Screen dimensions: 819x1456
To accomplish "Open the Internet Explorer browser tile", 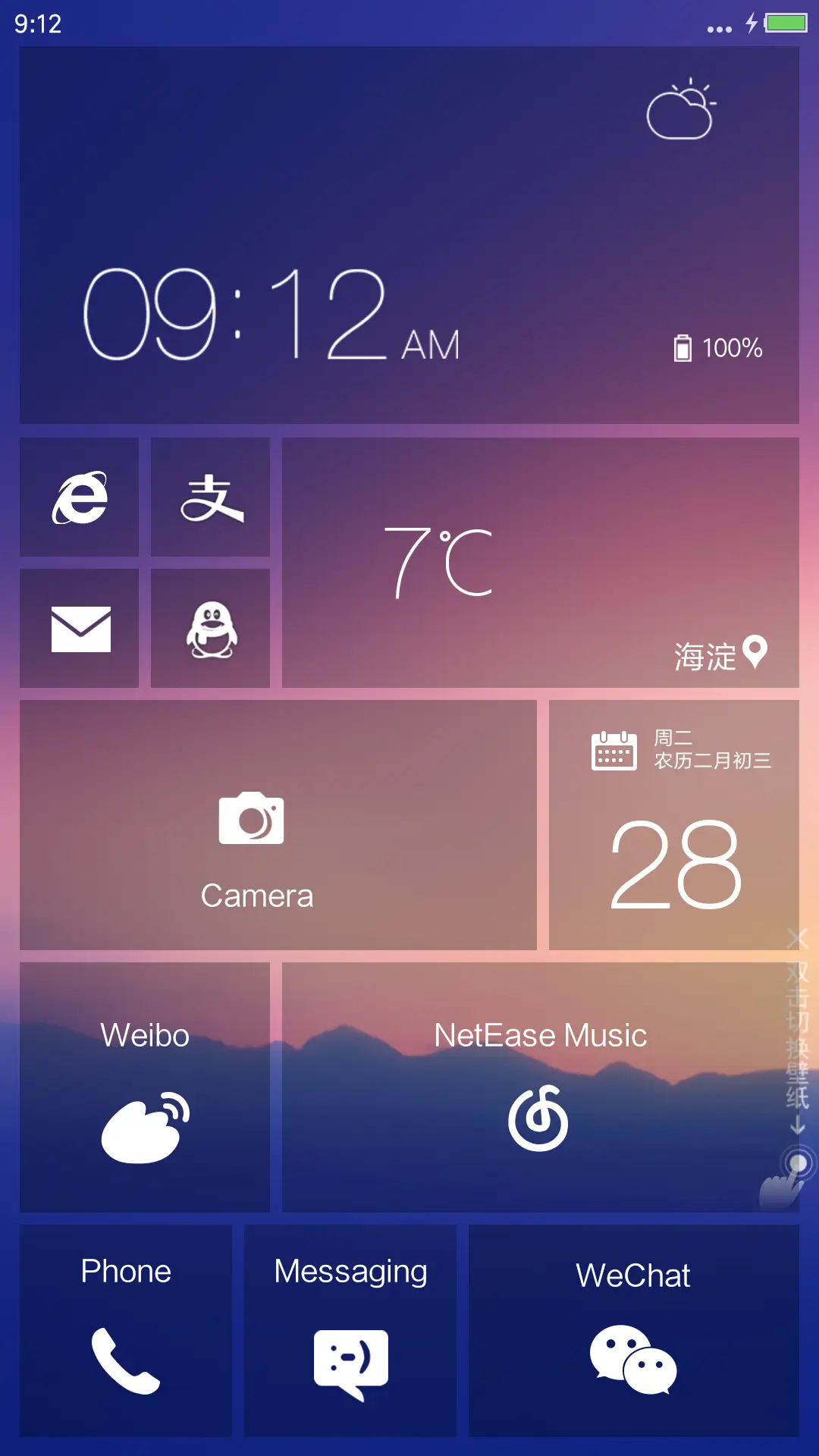I will pyautogui.click(x=80, y=497).
